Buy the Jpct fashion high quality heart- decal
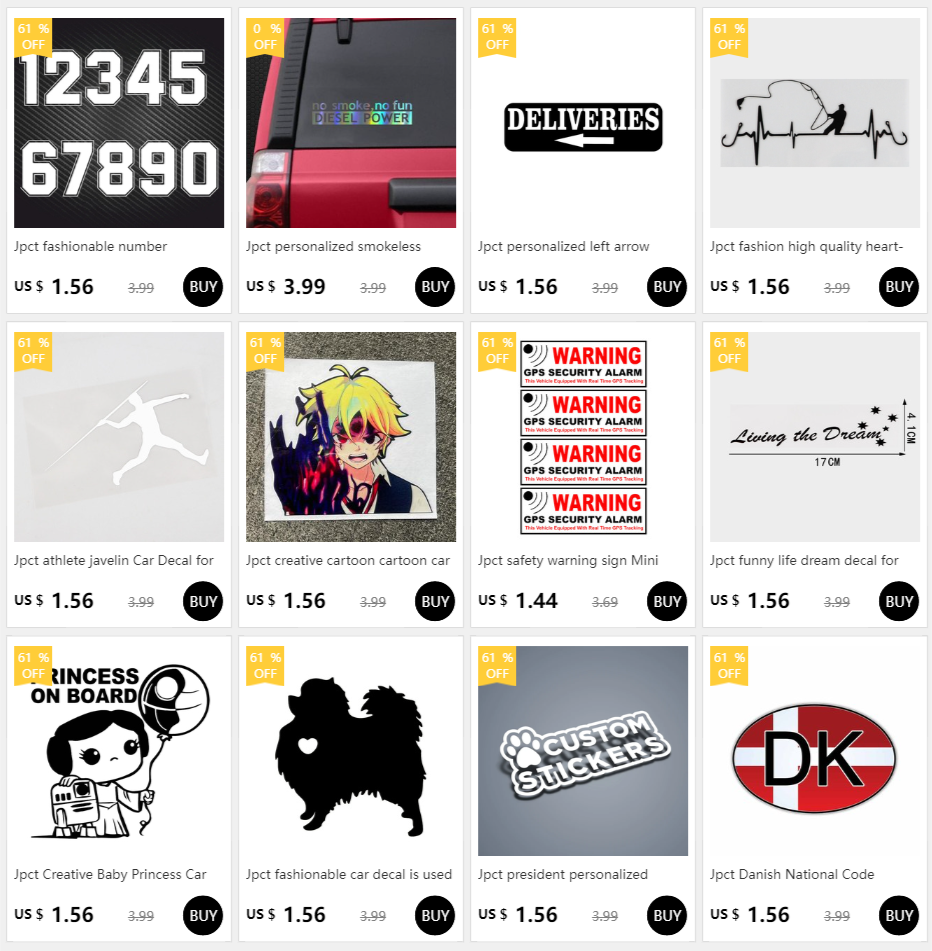Viewport: 932px width, 951px height. tap(899, 287)
